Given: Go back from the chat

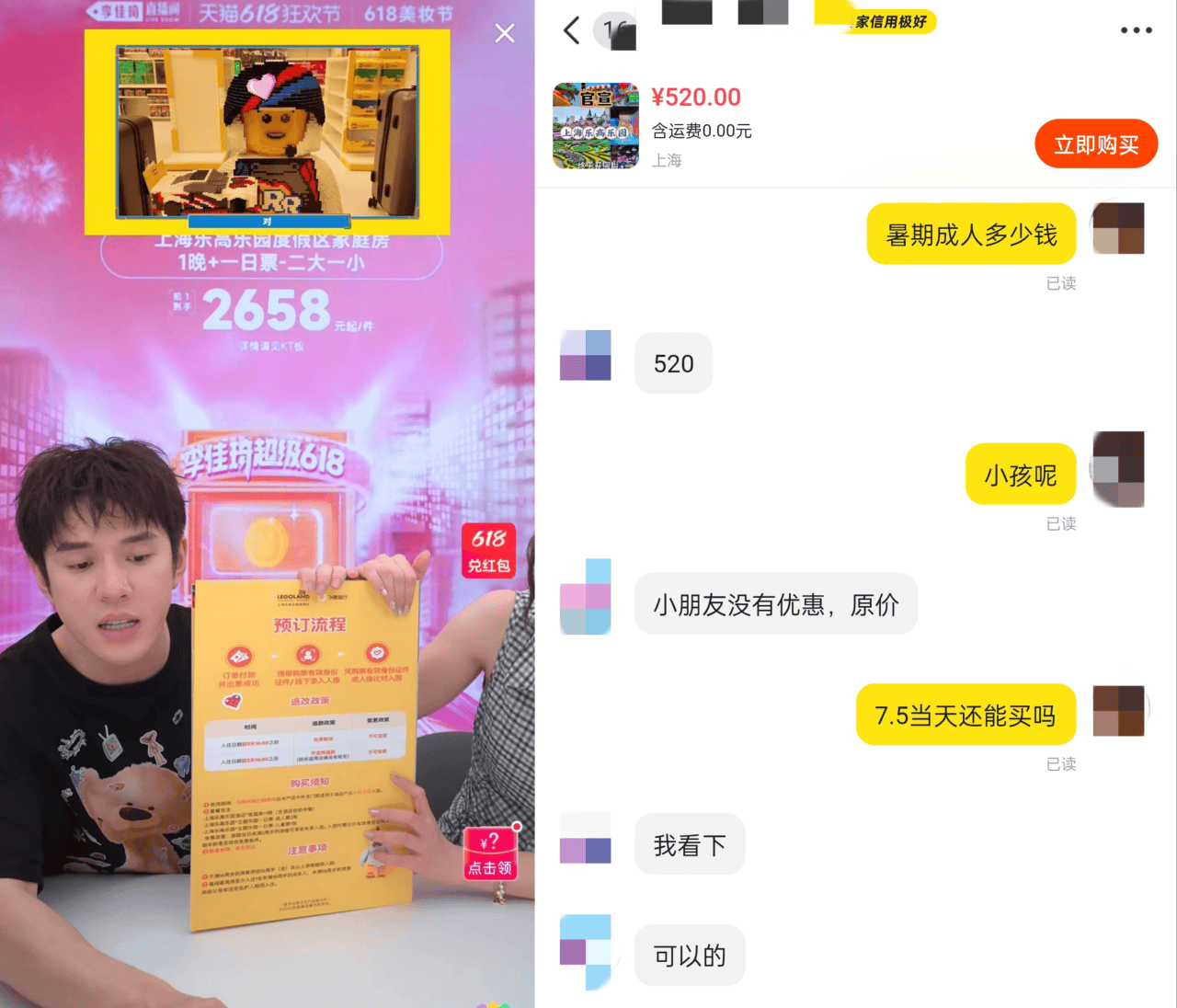Looking at the screenshot, I should point(572,30).
